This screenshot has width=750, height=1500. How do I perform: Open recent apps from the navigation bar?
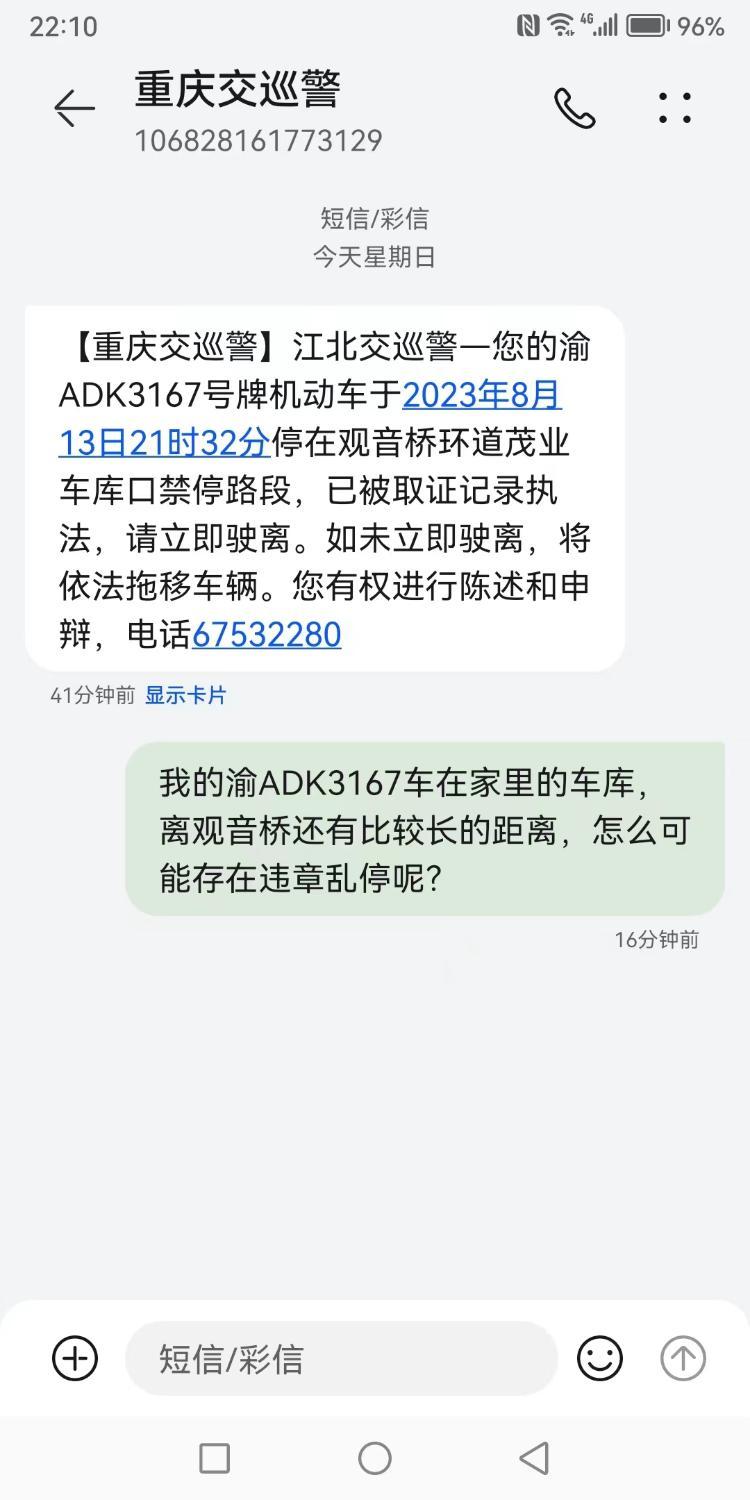point(214,1458)
